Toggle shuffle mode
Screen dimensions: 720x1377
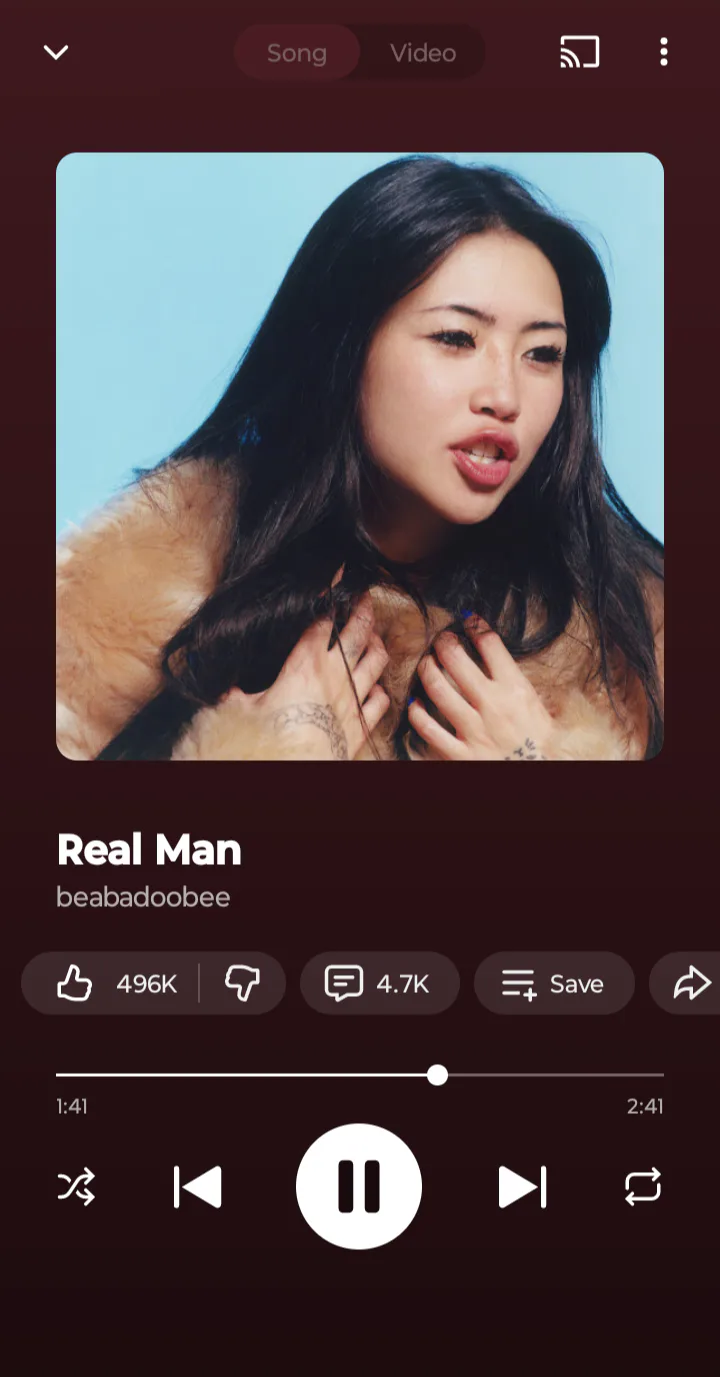coord(76,1187)
